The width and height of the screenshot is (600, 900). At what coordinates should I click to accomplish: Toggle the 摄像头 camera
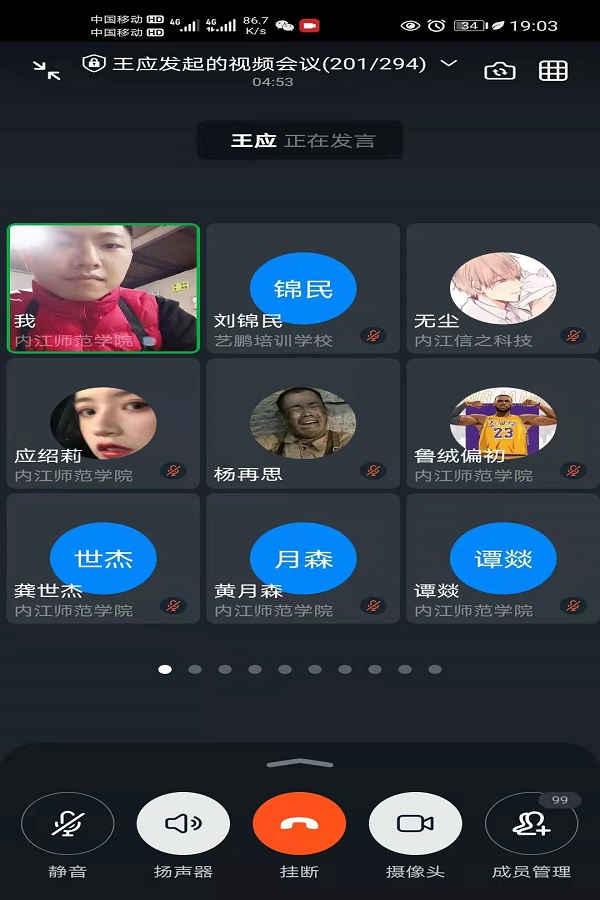tap(415, 824)
